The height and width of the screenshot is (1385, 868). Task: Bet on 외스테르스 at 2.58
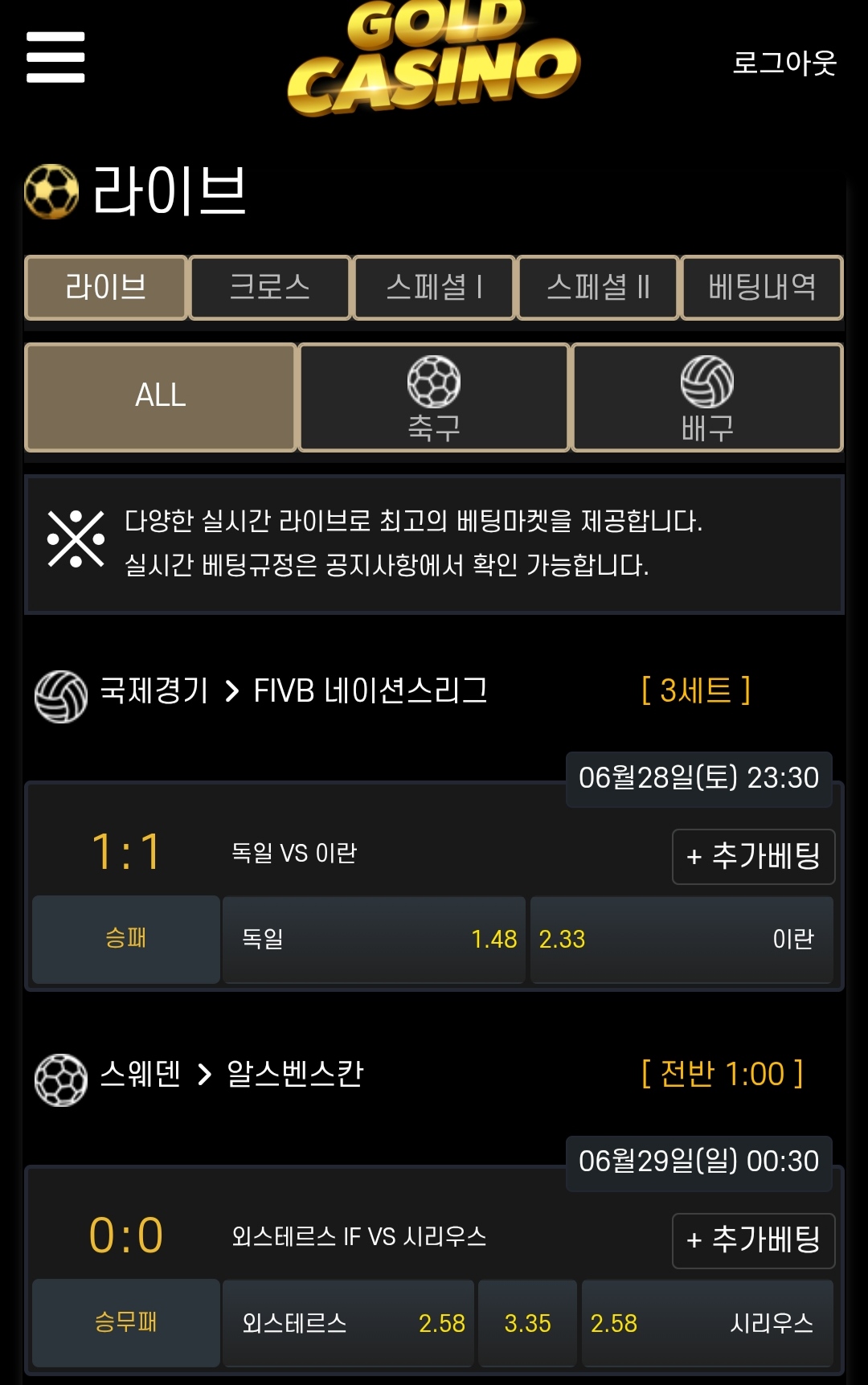(348, 1323)
